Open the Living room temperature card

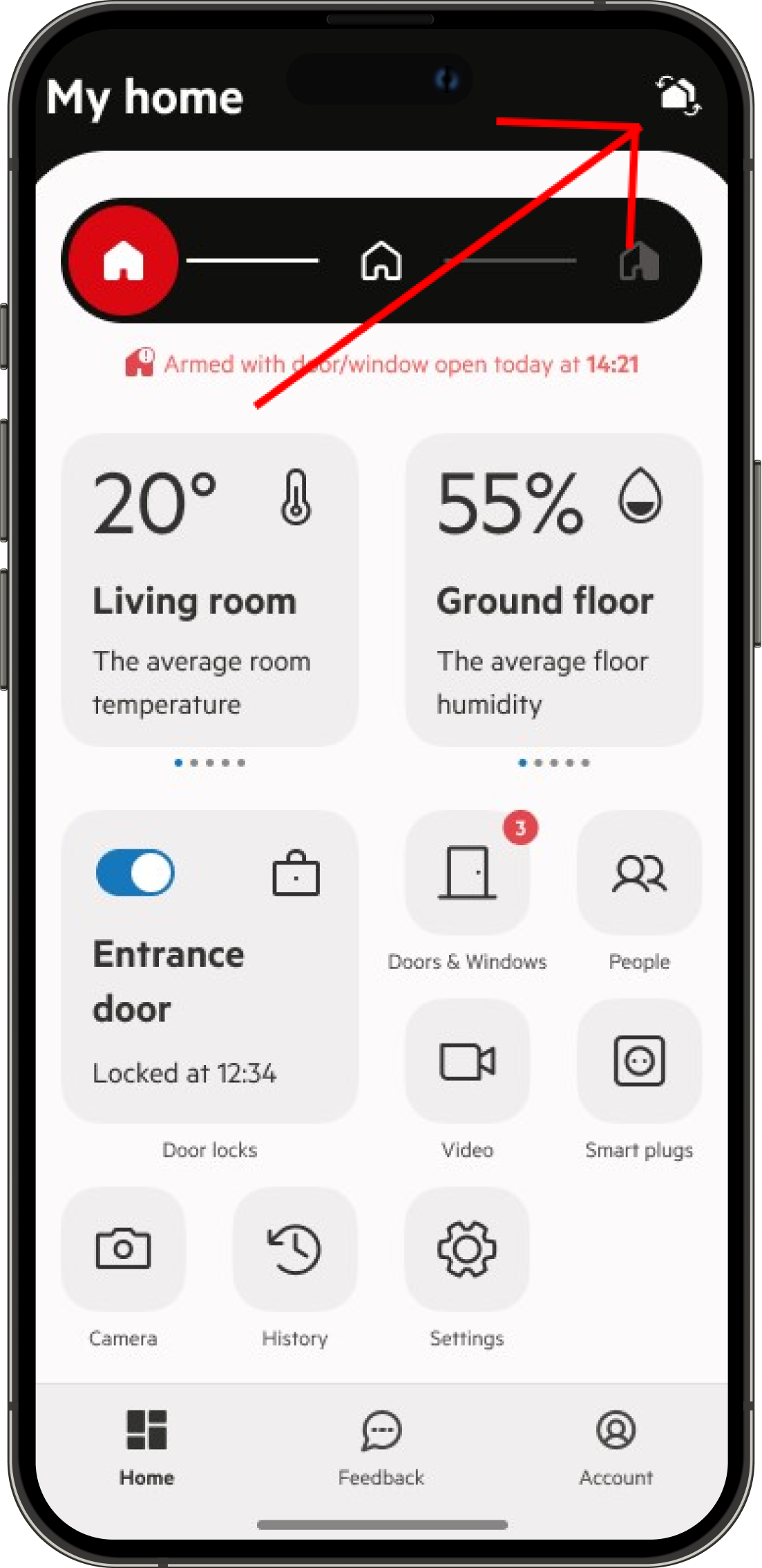209,589
